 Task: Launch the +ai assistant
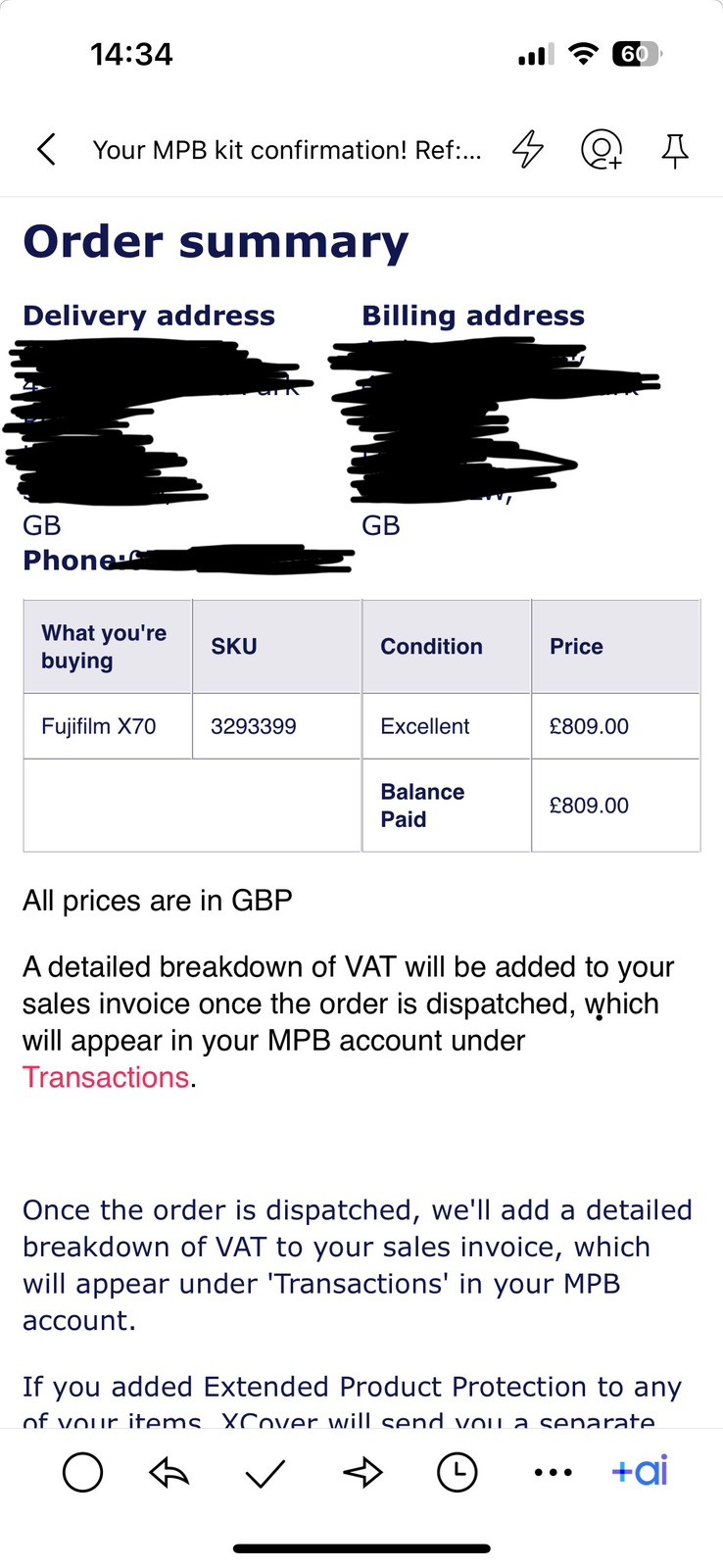[x=640, y=1471]
